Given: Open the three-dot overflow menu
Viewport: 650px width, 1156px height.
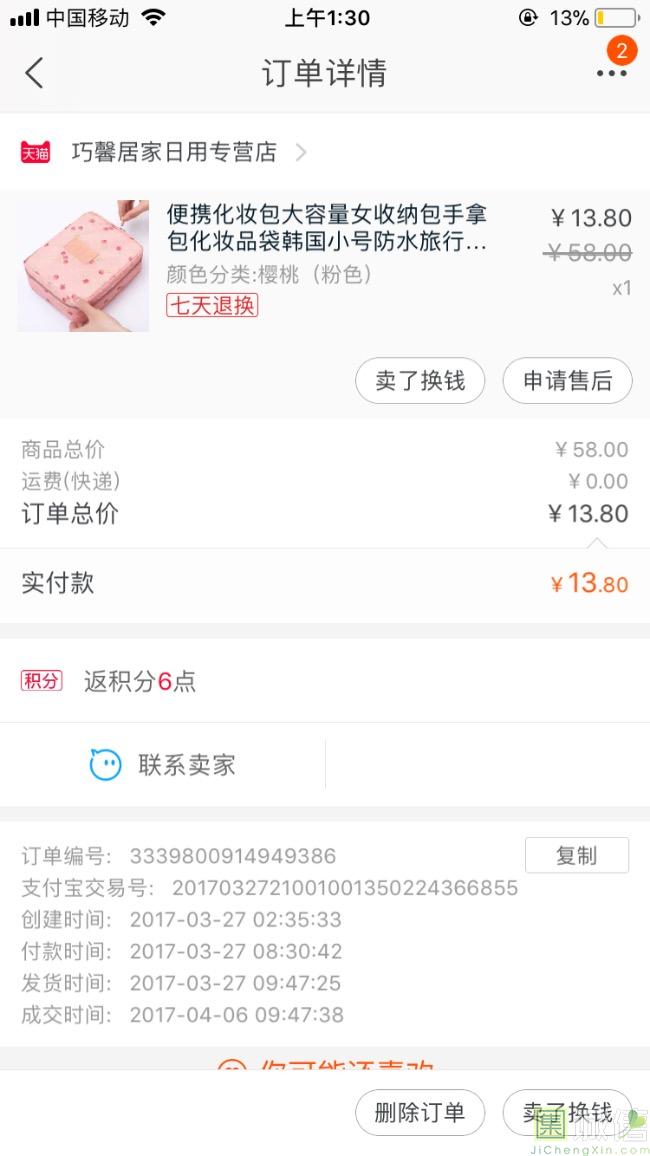Looking at the screenshot, I should (x=611, y=73).
